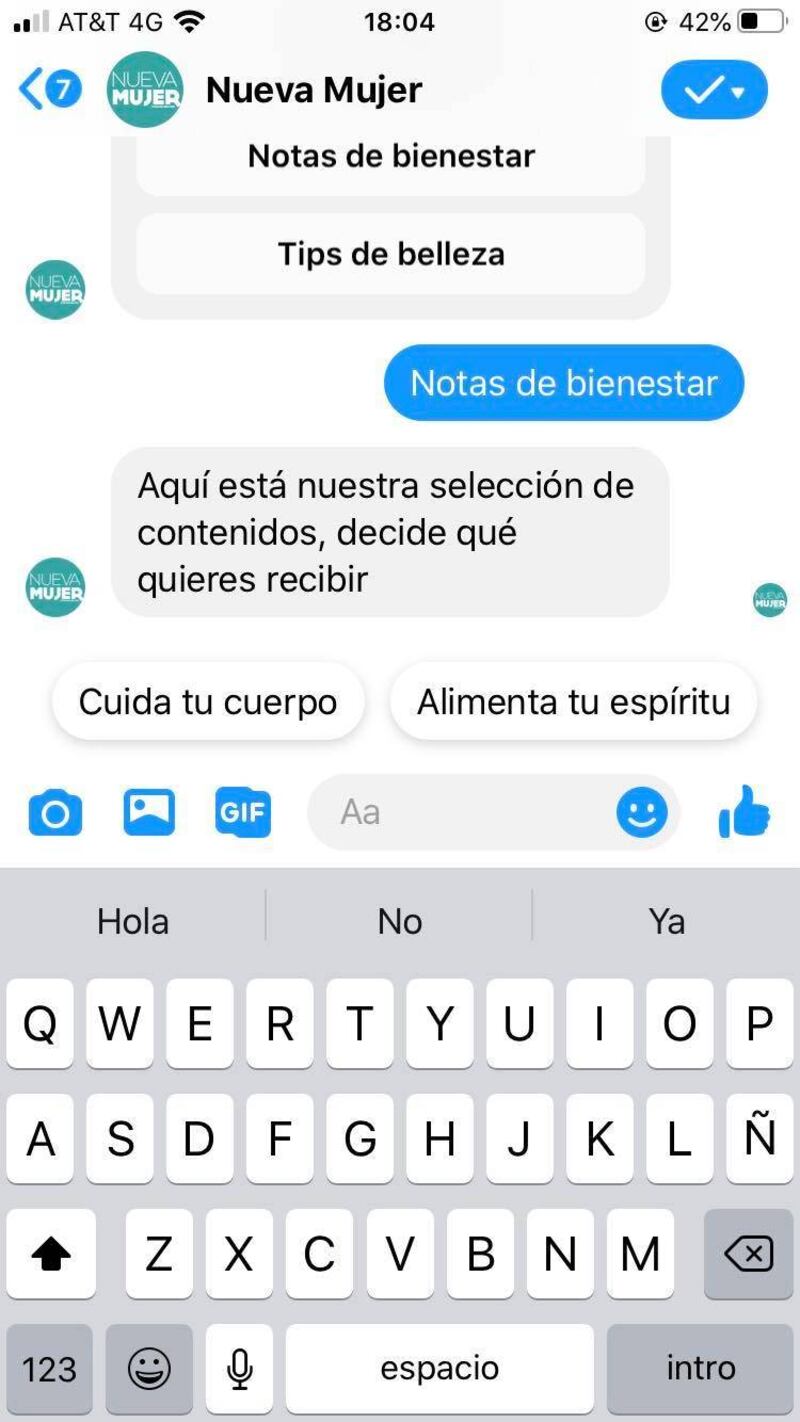
Task: Select the Alimenta tu espíritu quick reply
Action: coord(573,702)
